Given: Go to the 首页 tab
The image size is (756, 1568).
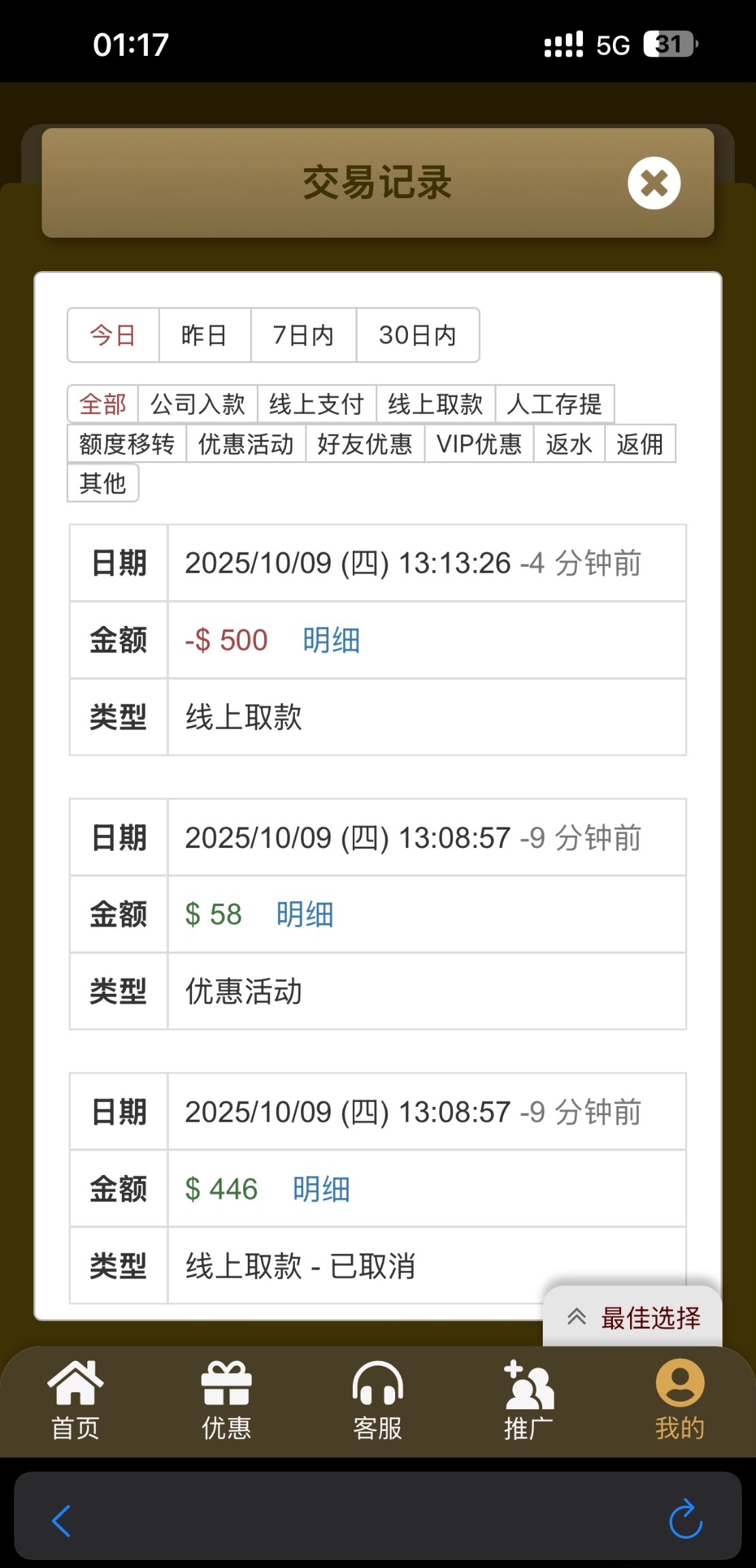Looking at the screenshot, I should pyautogui.click(x=76, y=1401).
